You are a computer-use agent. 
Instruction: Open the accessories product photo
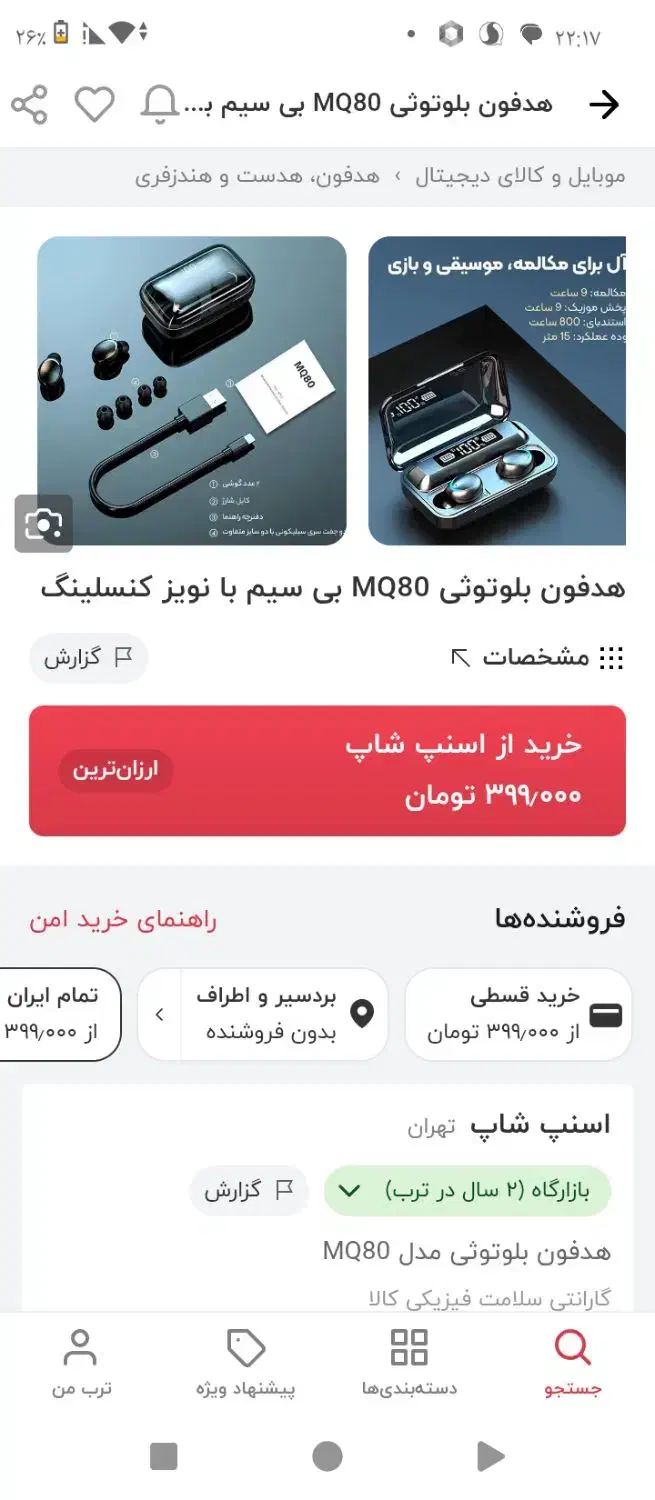(x=192, y=391)
